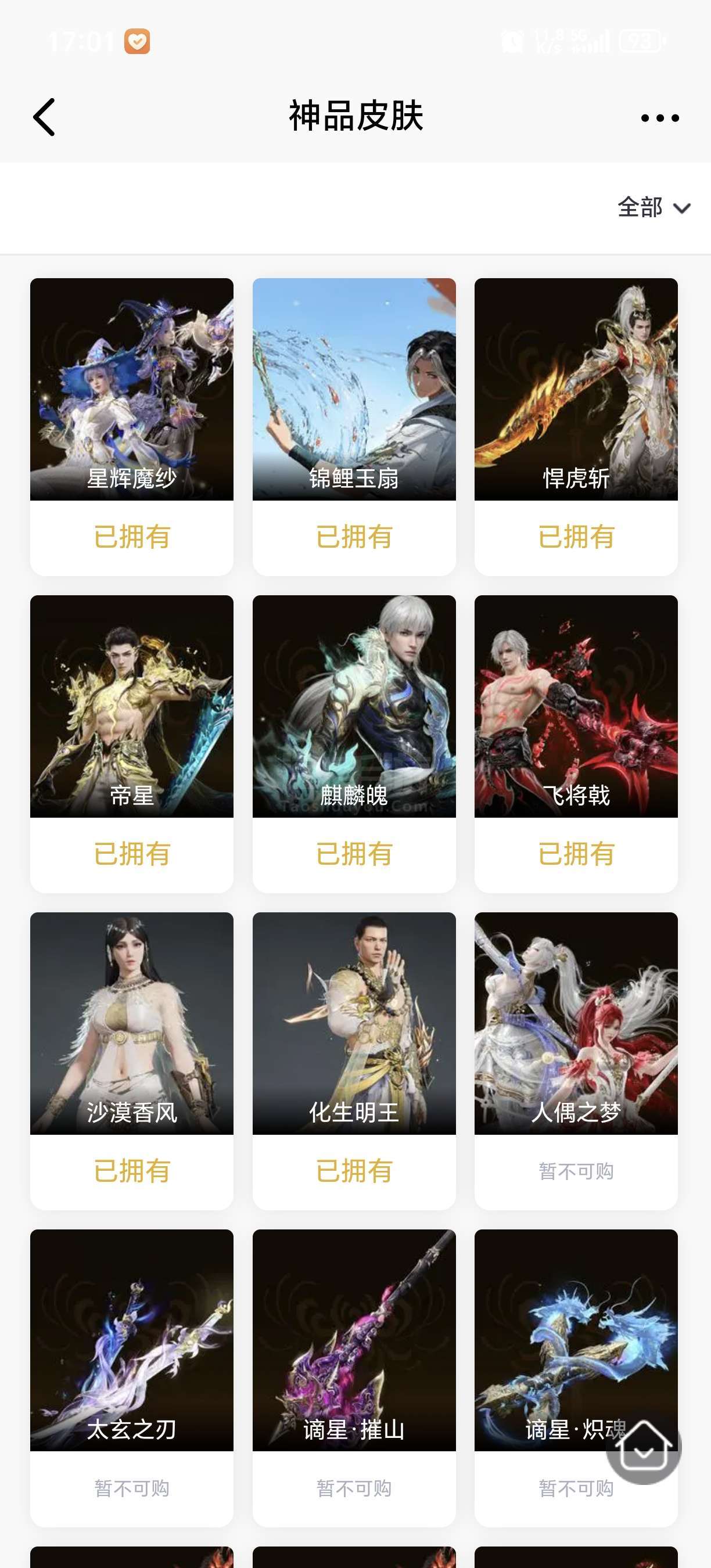
Task: View the 麒麟魄 skin
Action: [354, 744]
